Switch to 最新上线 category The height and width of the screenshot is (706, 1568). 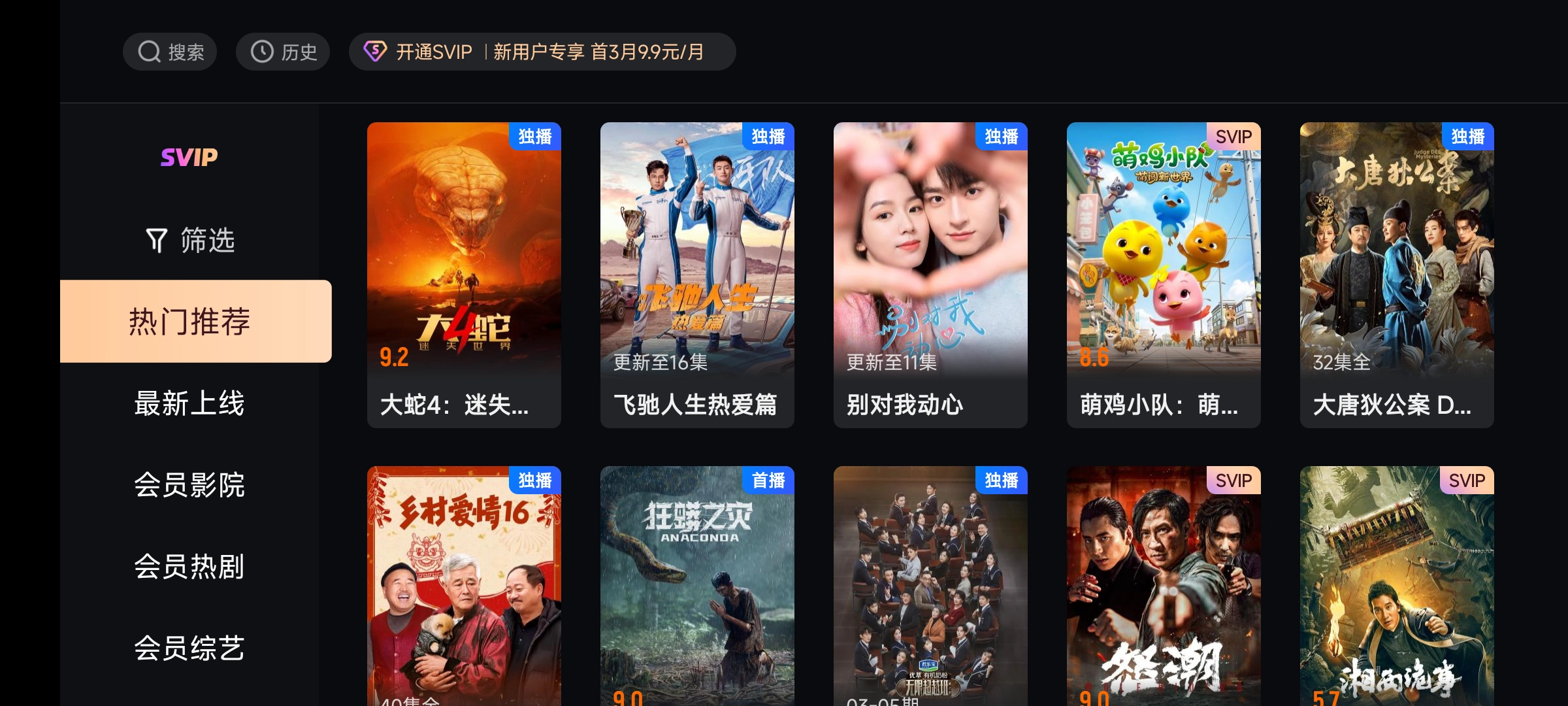(x=189, y=403)
